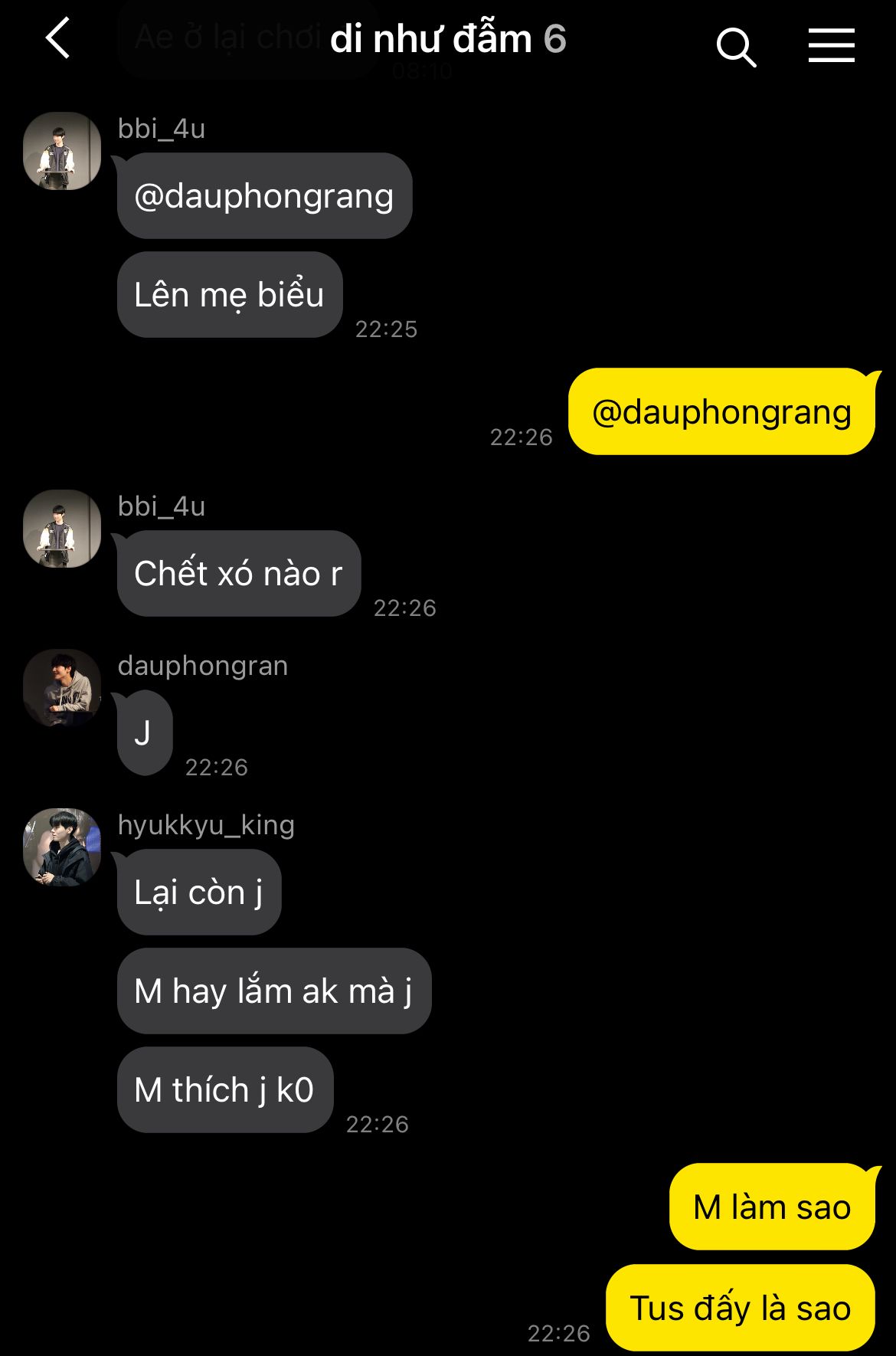Screen dimensions: 896x1356
Task: Open the chat hamburger menu
Action: click(x=831, y=46)
